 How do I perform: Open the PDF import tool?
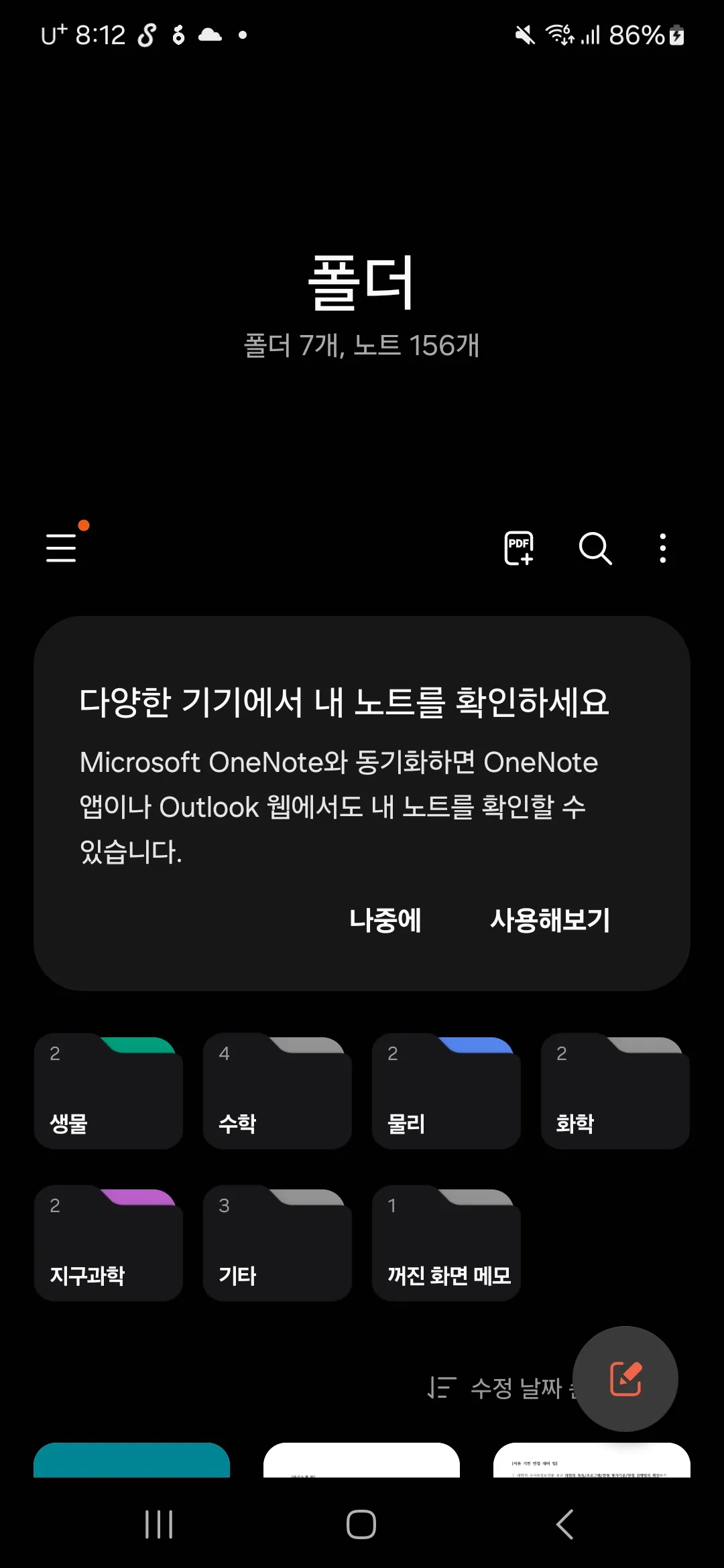[x=518, y=548]
